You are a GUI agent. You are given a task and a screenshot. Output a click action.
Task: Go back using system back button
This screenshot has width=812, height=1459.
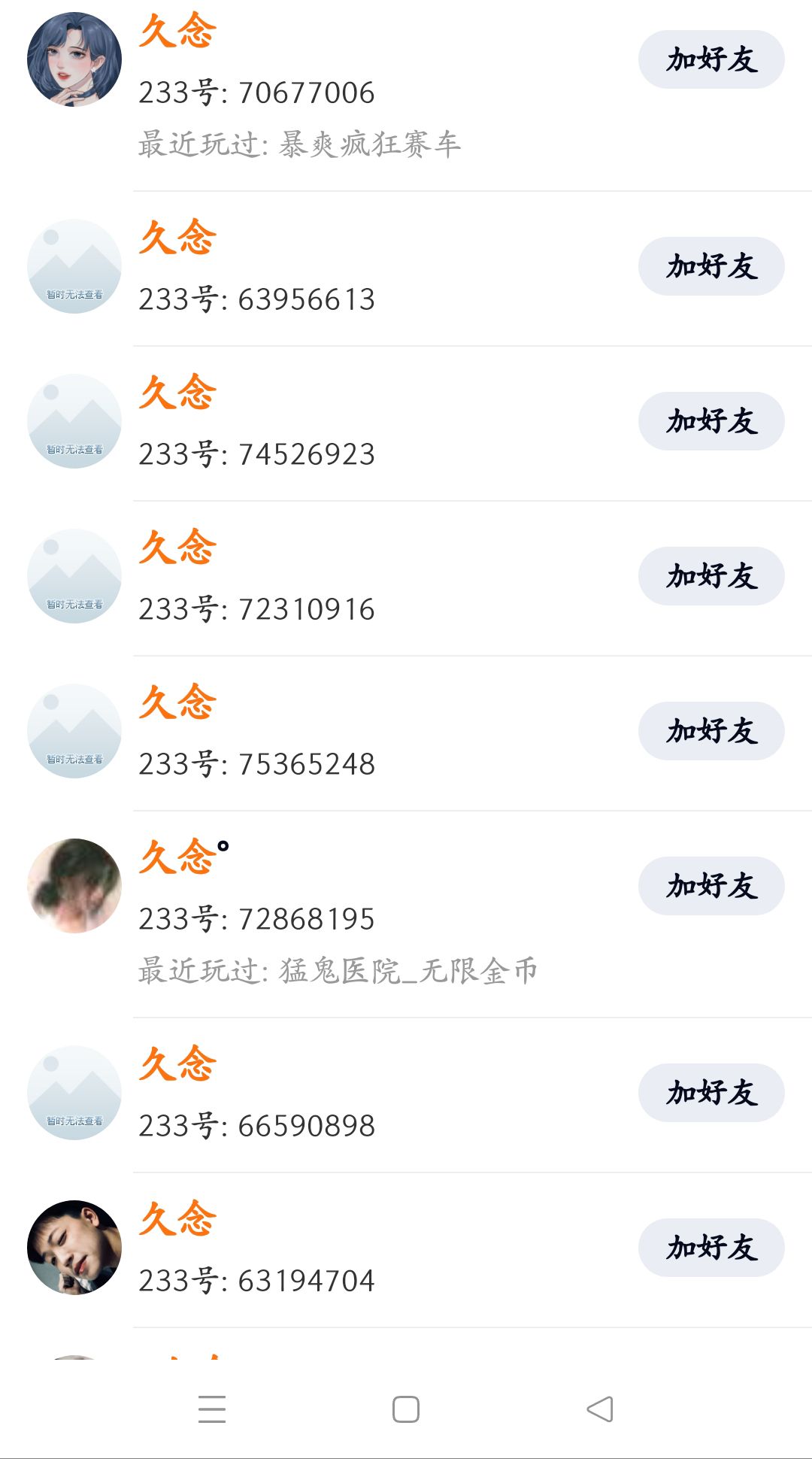pyautogui.click(x=600, y=1409)
